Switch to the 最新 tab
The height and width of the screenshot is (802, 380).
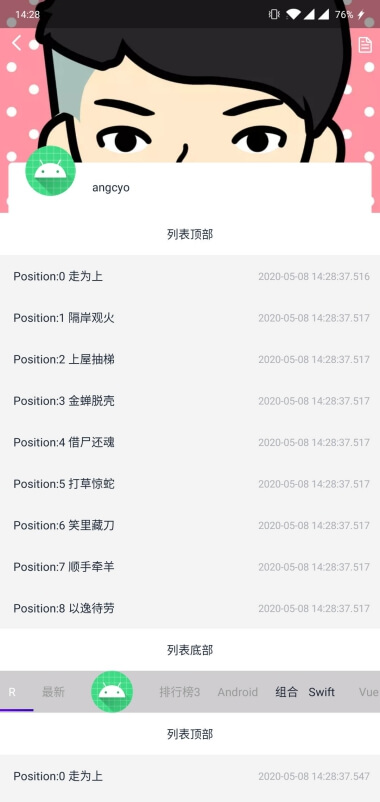coord(53,692)
